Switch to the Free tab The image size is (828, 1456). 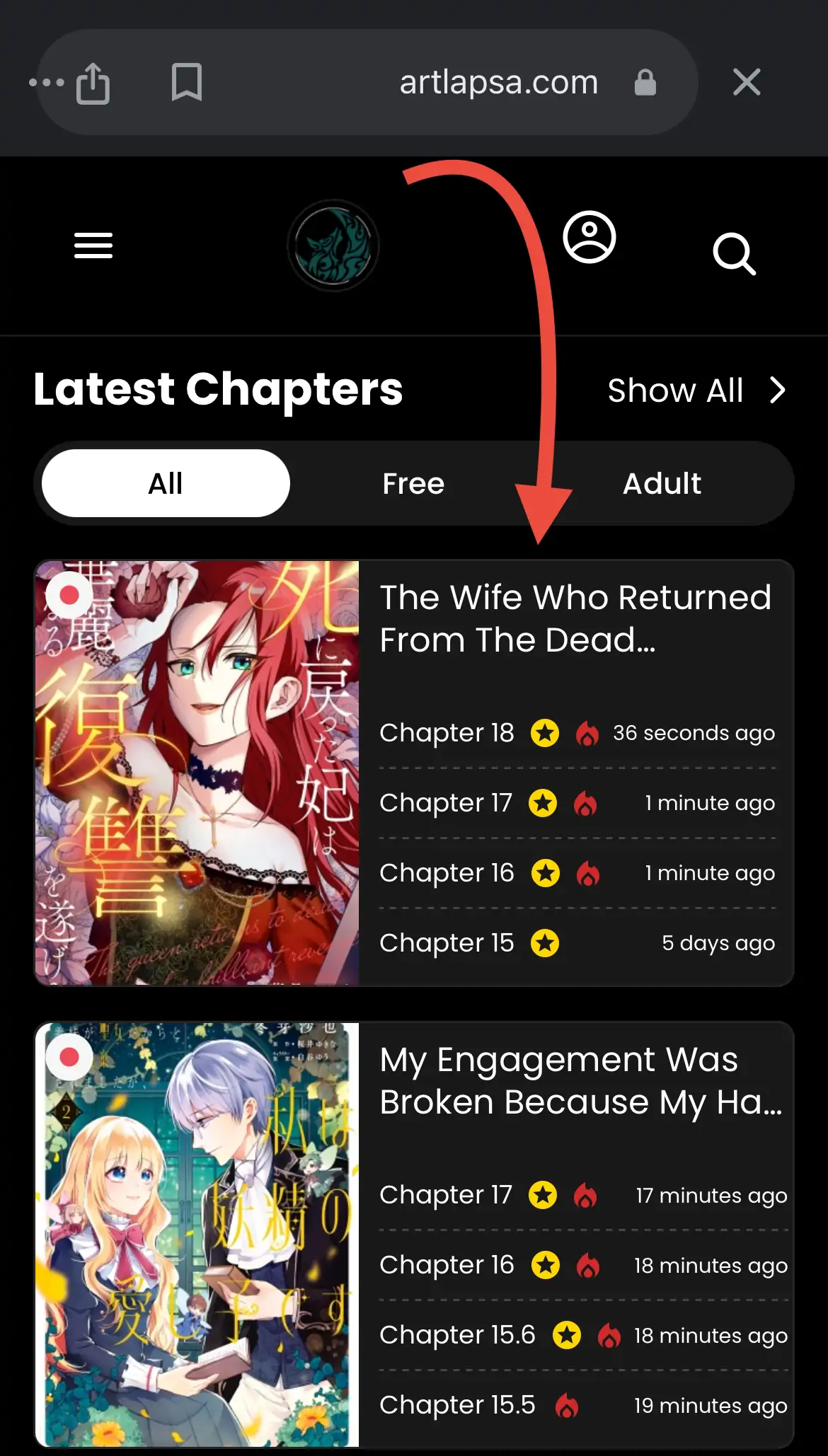tap(413, 484)
